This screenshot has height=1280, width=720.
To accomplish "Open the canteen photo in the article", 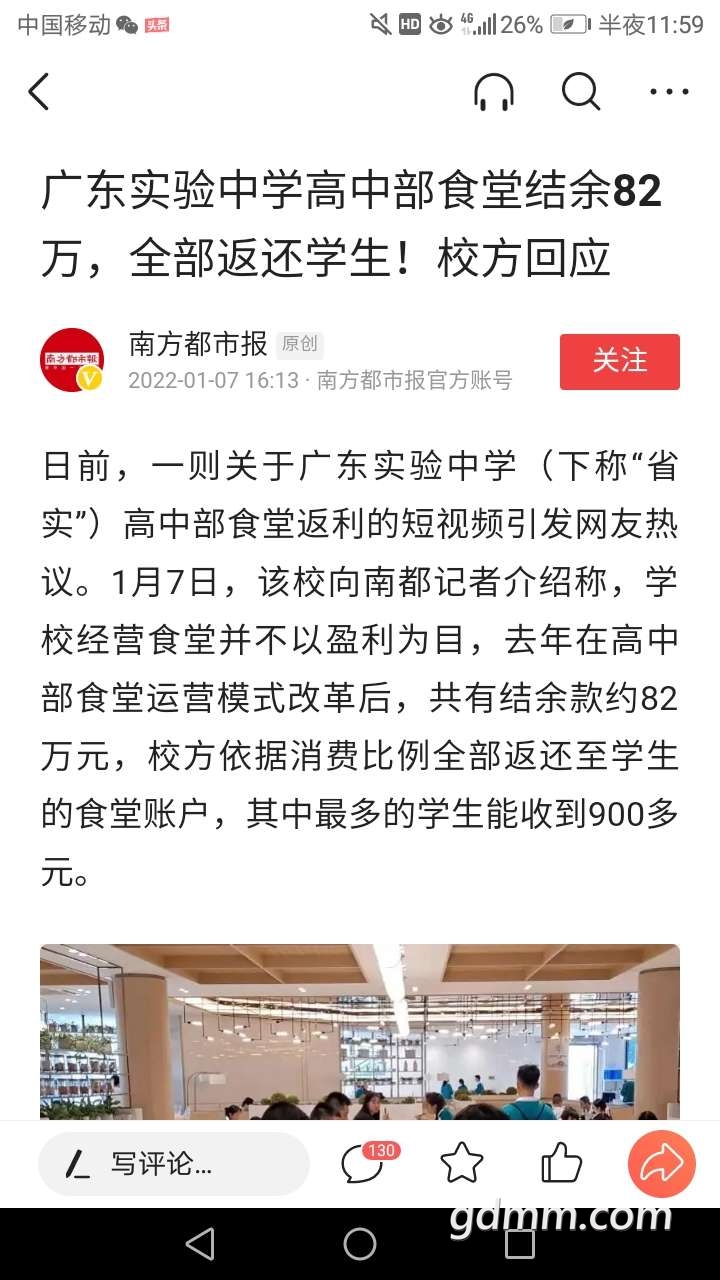I will point(360,1032).
